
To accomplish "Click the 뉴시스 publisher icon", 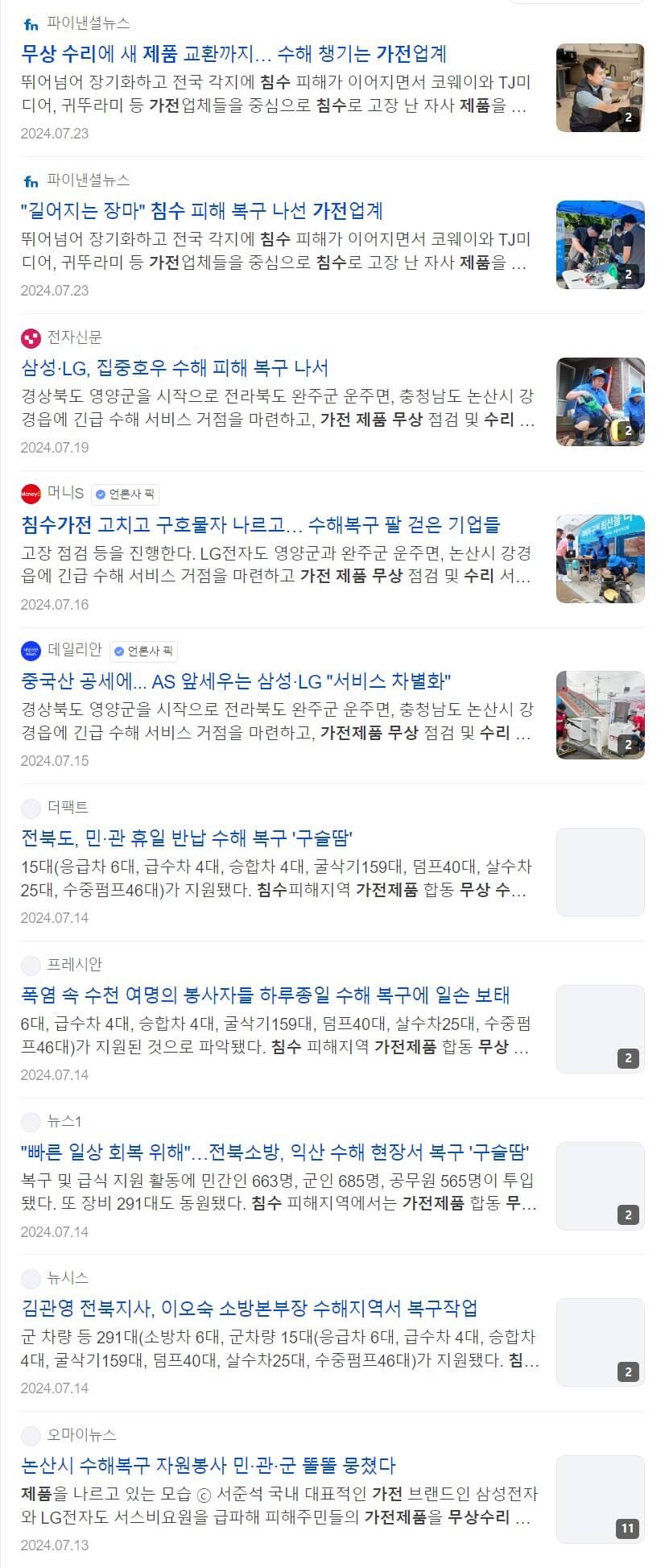I will (x=30, y=1278).
